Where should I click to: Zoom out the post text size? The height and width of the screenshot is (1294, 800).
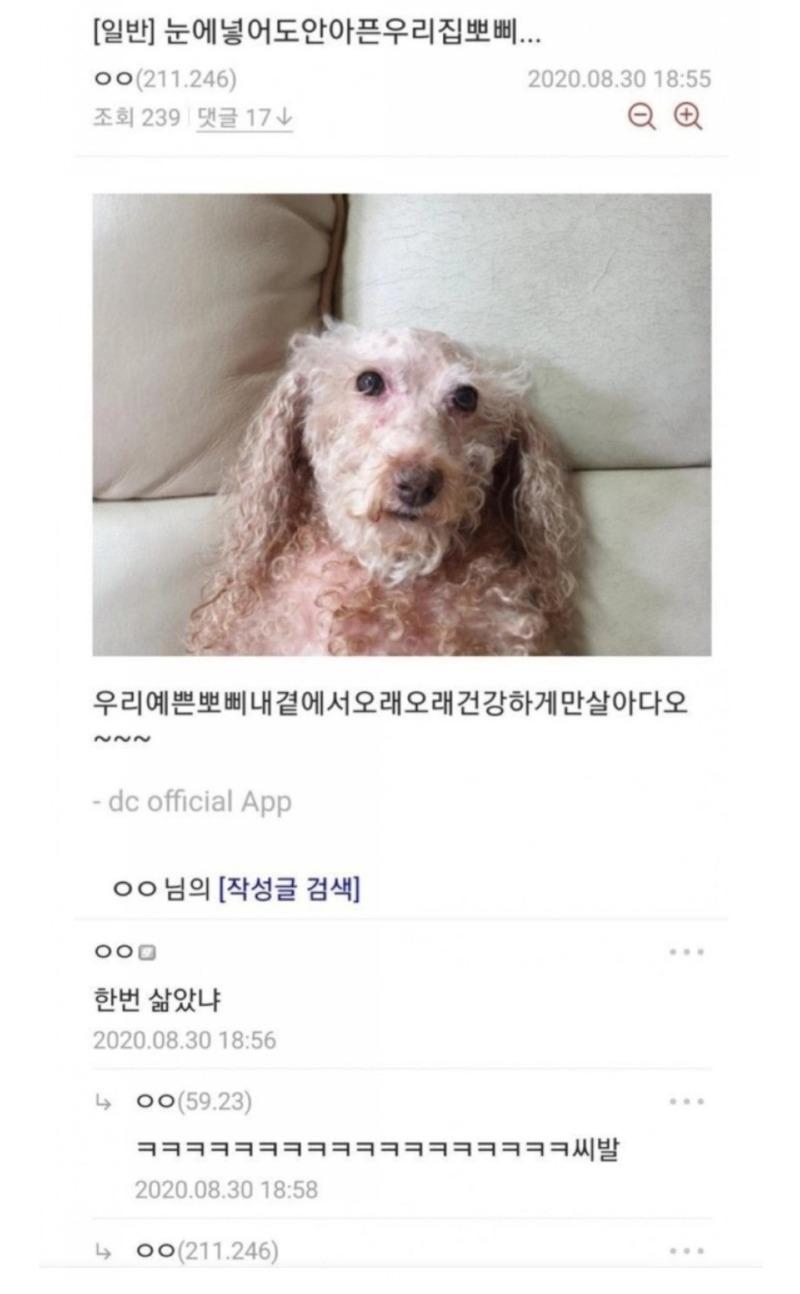coord(641,117)
